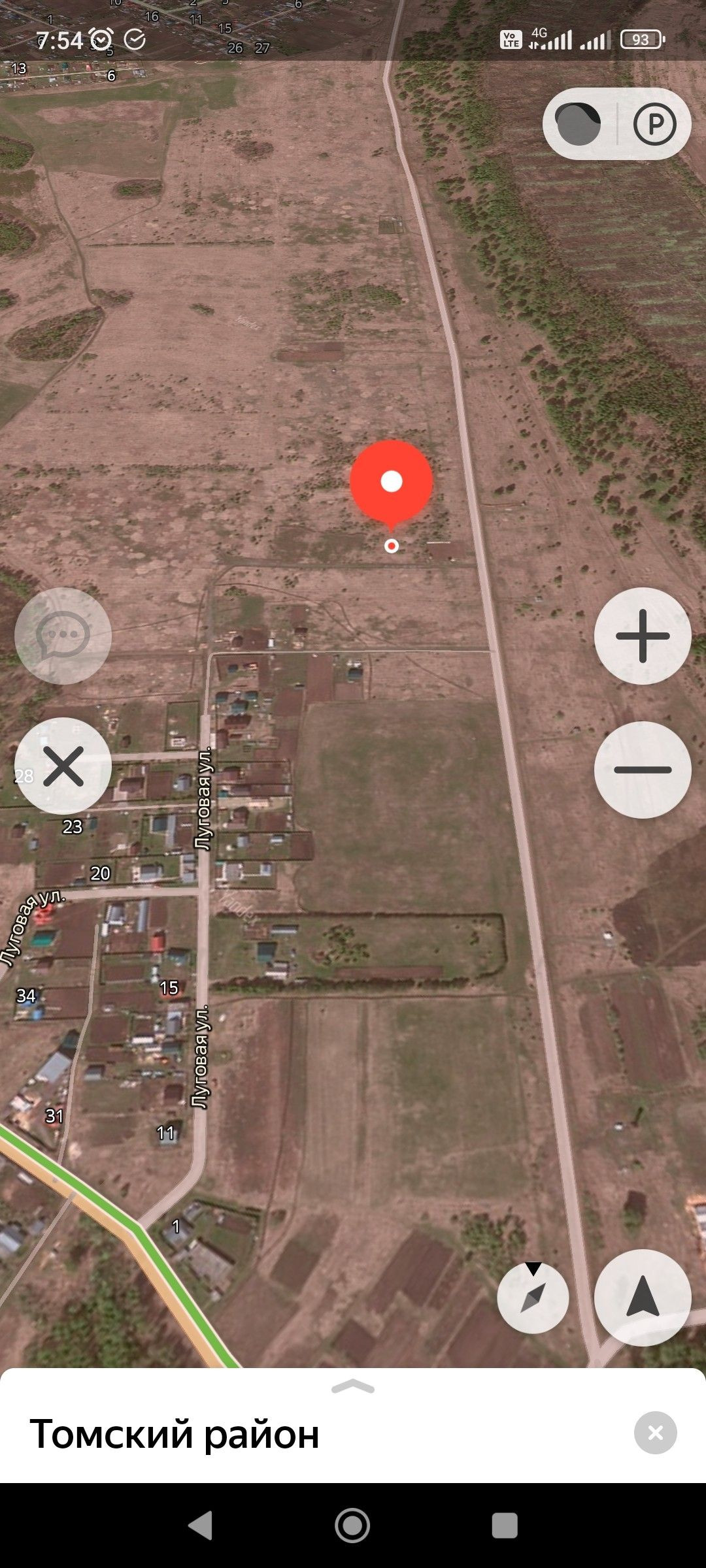Go back using the system back button

tap(200, 1526)
